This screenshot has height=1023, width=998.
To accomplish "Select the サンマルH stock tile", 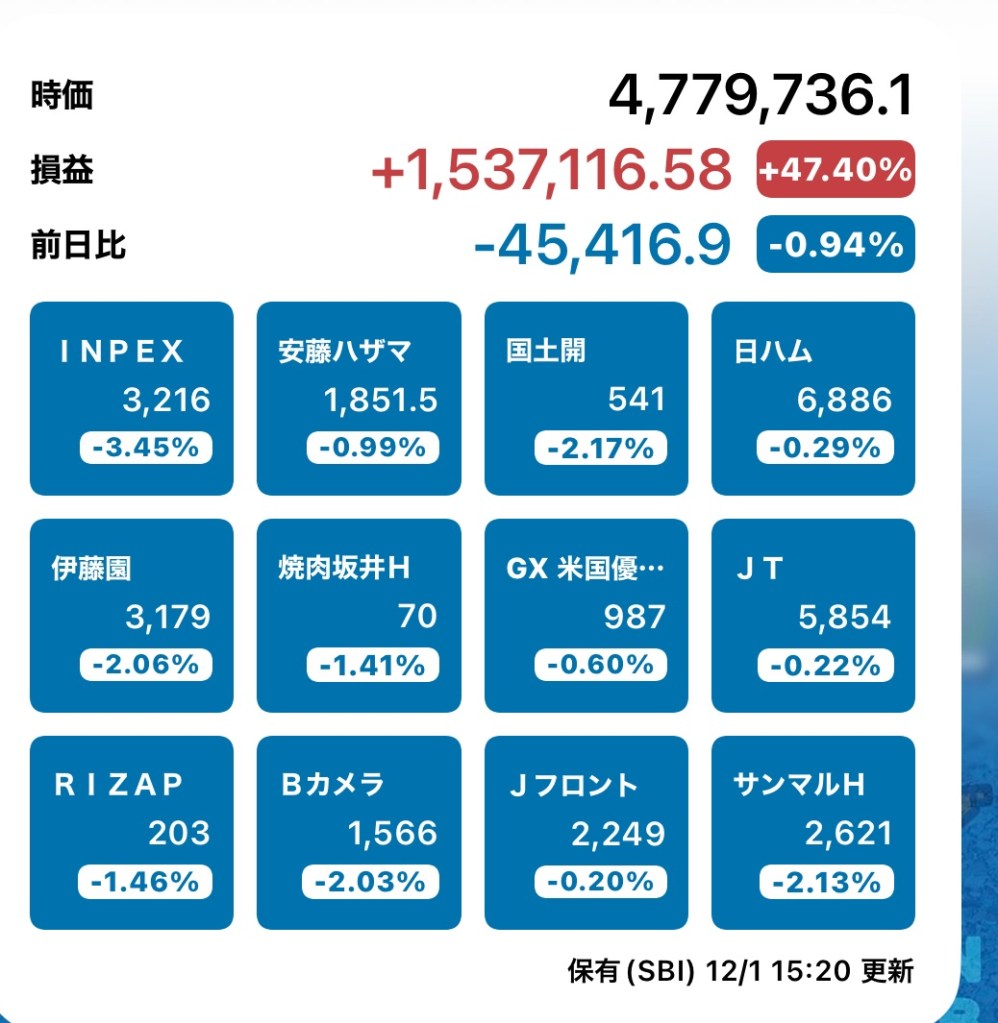I will tap(813, 833).
